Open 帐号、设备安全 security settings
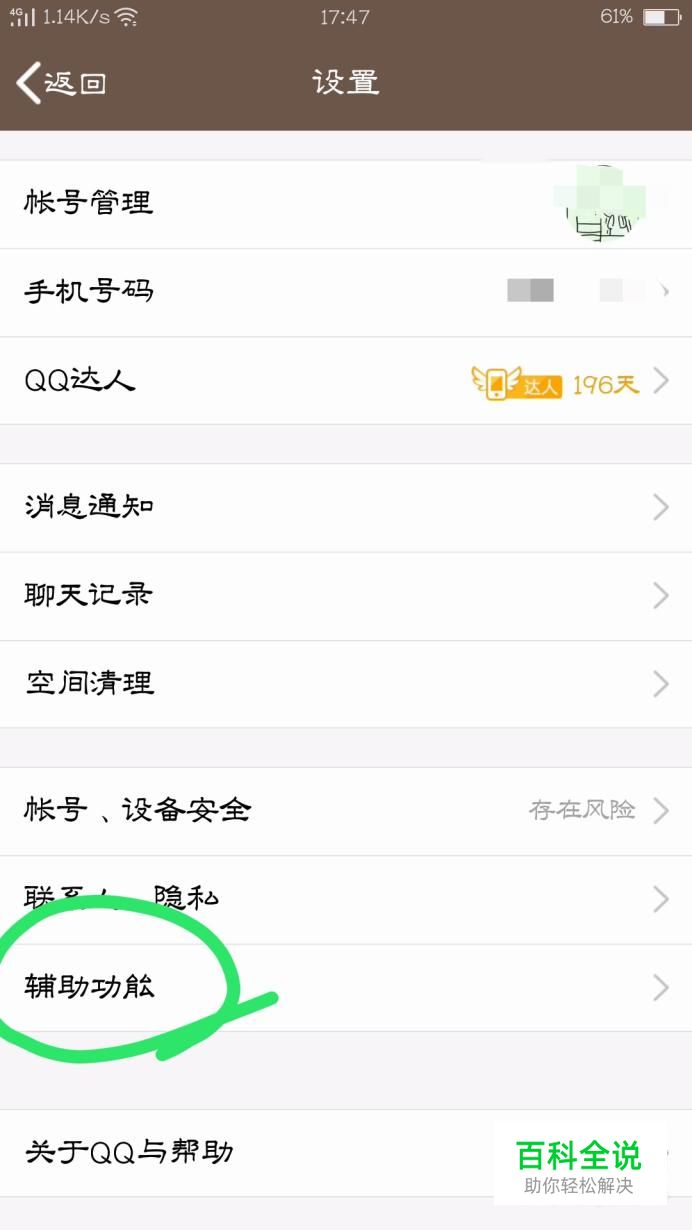 tap(346, 811)
